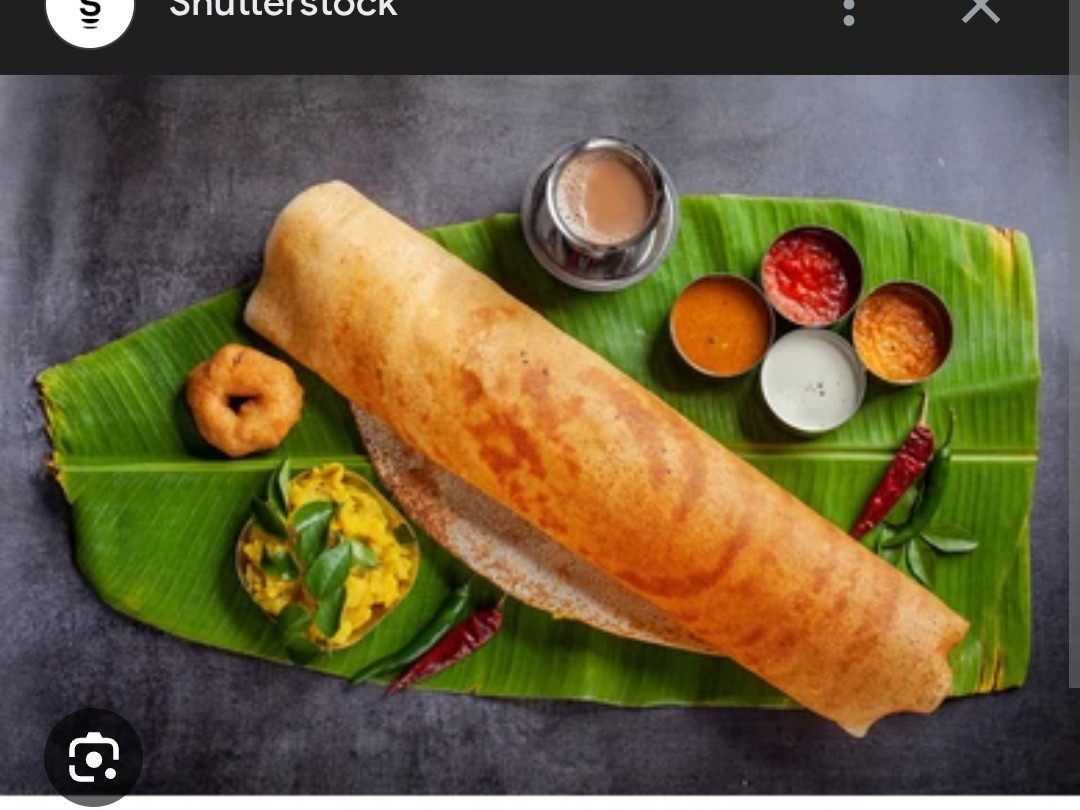
Task: Close the image viewer
Action: coord(980,10)
